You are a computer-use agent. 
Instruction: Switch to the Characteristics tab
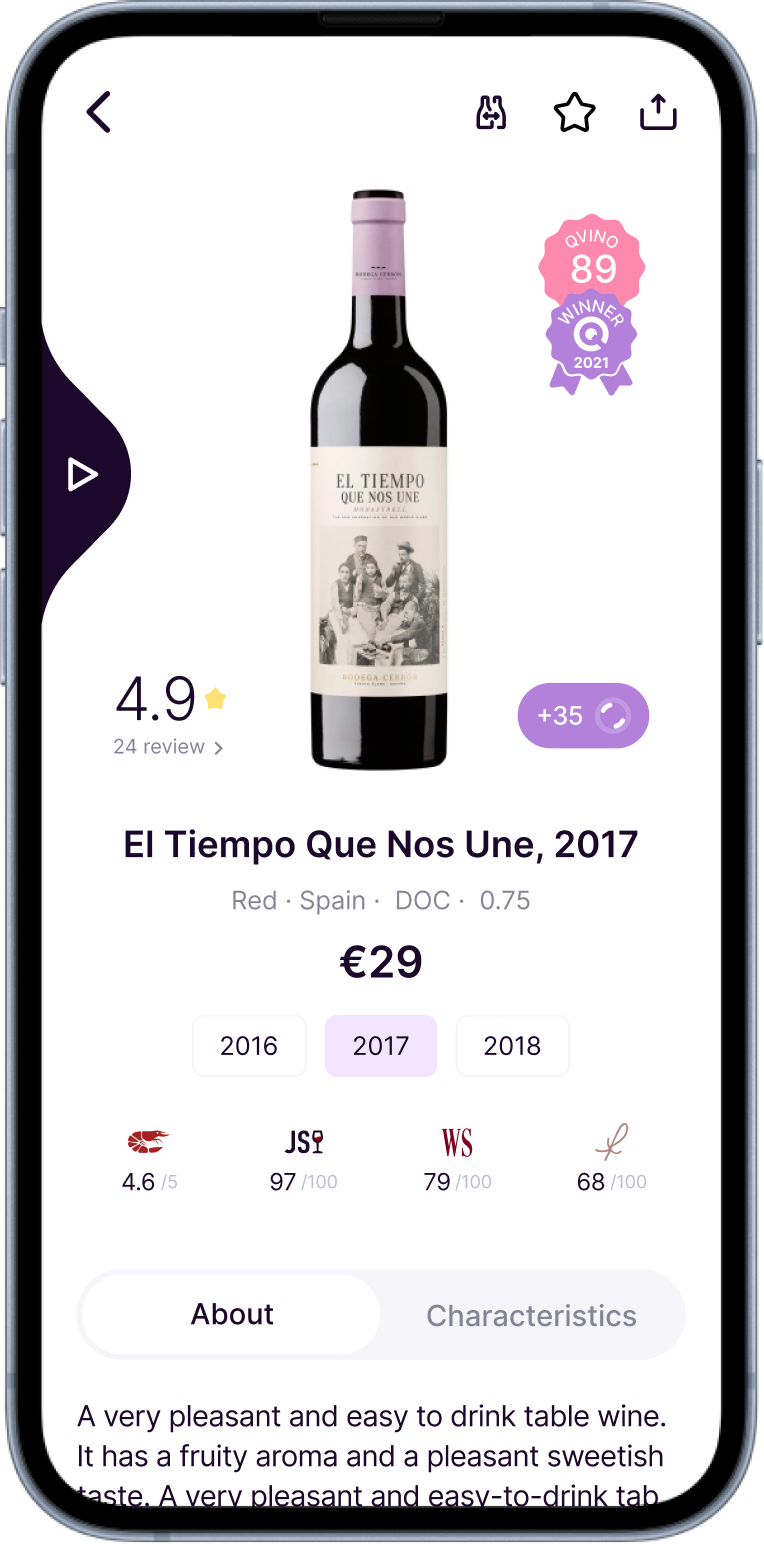click(x=531, y=1315)
